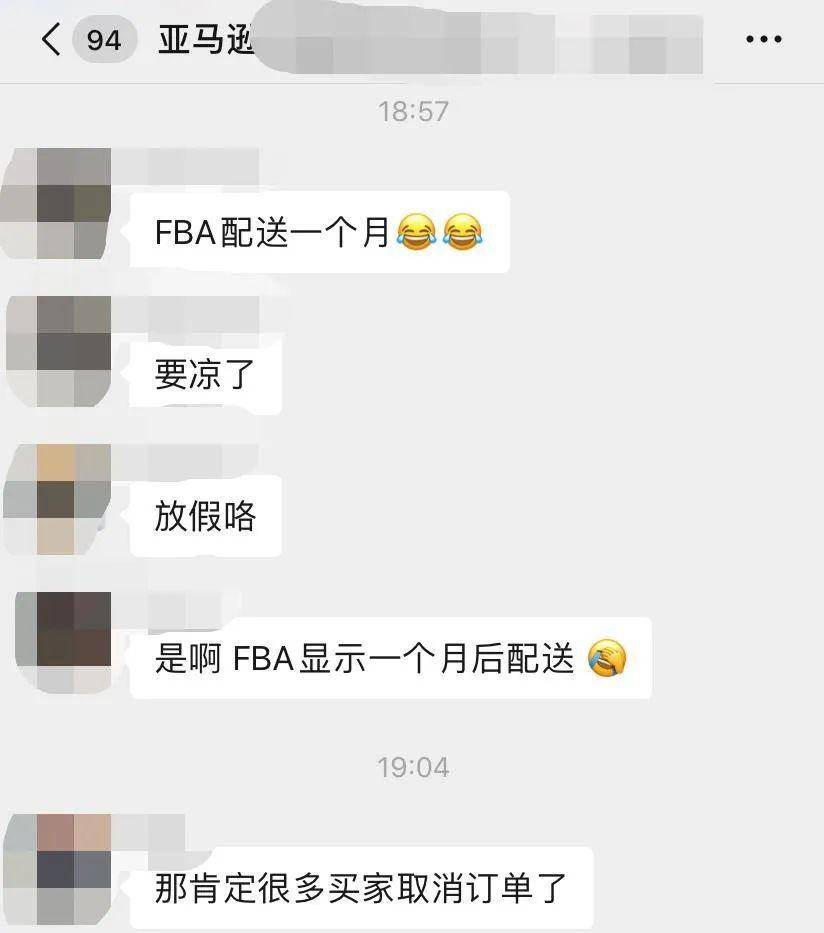
Task: Open the chat overflow menu
Action: 764,40
